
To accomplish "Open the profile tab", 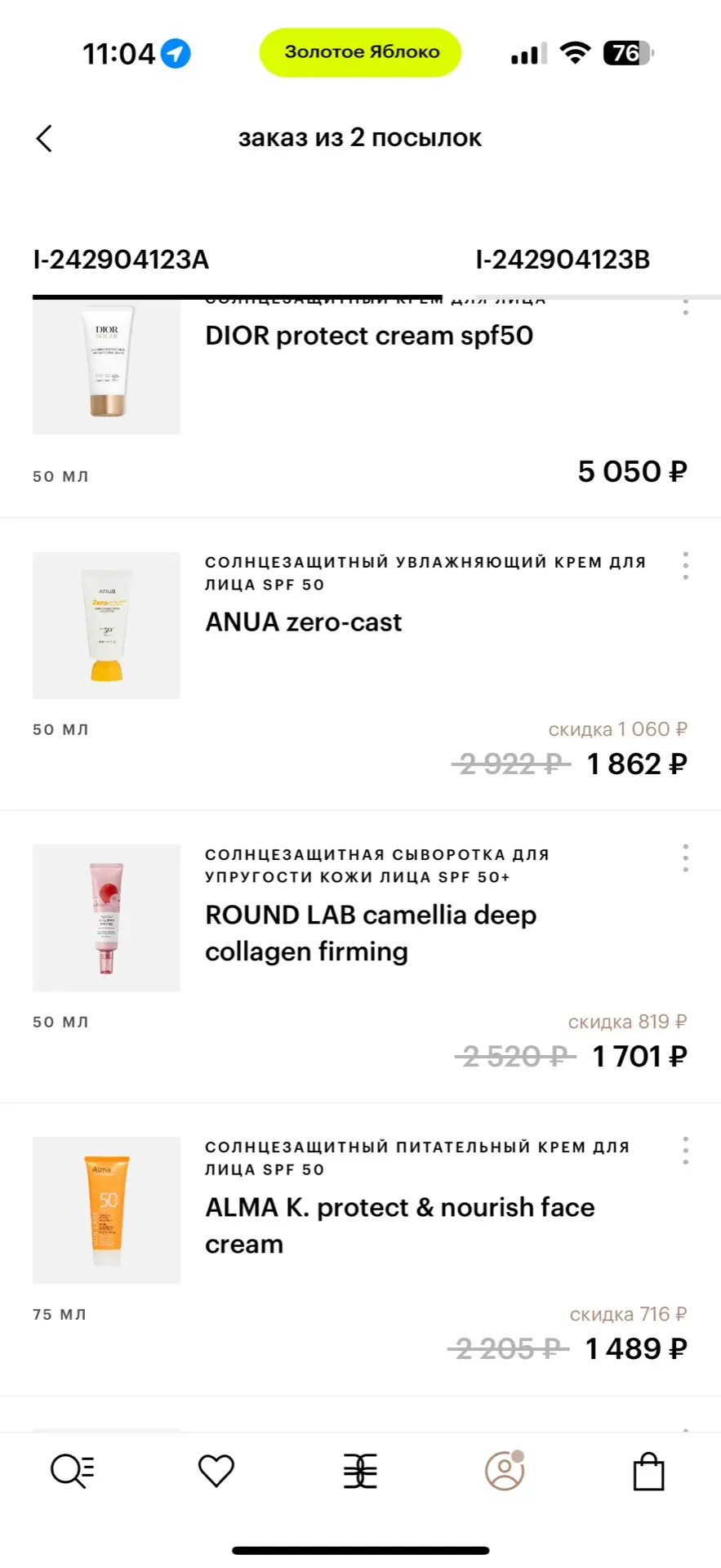I will [x=505, y=1472].
